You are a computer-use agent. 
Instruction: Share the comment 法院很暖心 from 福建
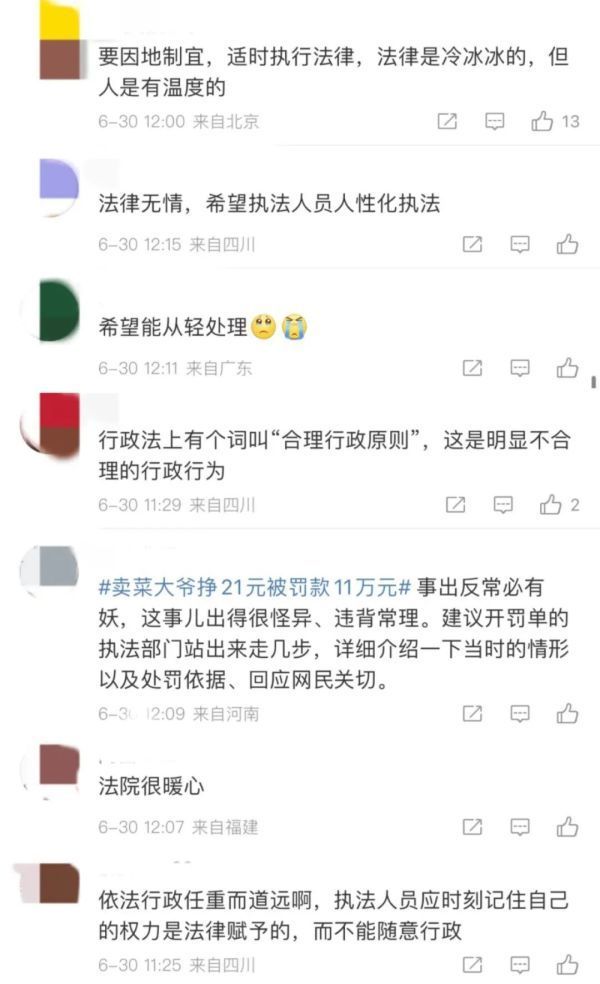point(471,827)
